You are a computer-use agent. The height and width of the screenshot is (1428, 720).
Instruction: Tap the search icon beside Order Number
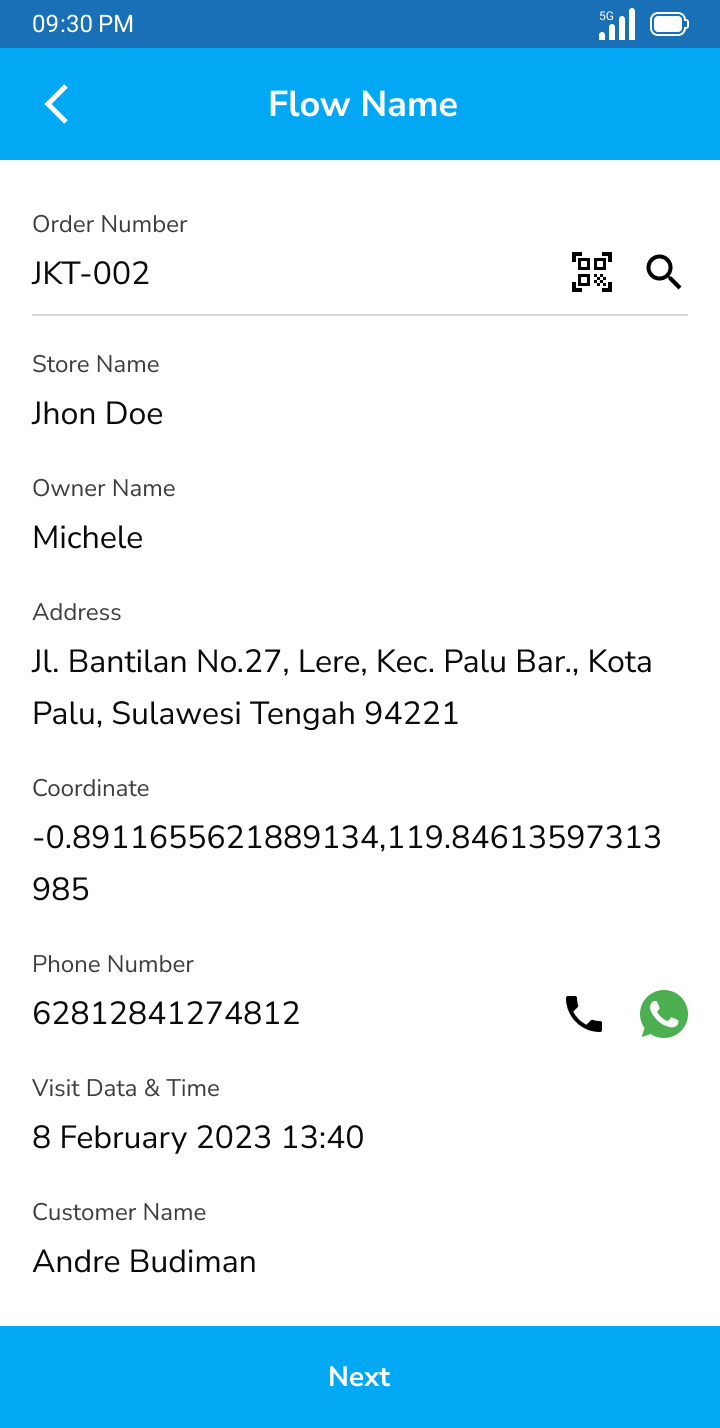coord(663,271)
